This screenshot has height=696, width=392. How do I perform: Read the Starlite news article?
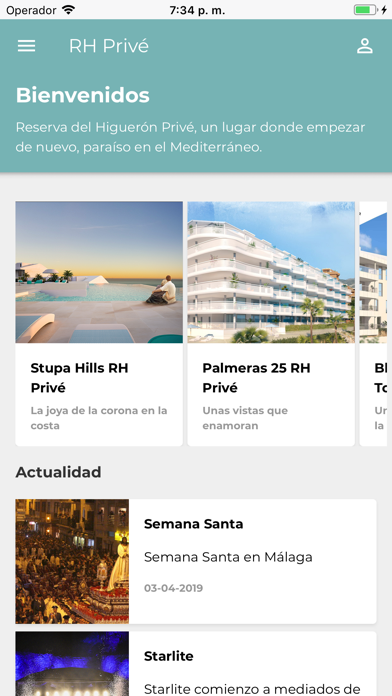[x=196, y=664]
